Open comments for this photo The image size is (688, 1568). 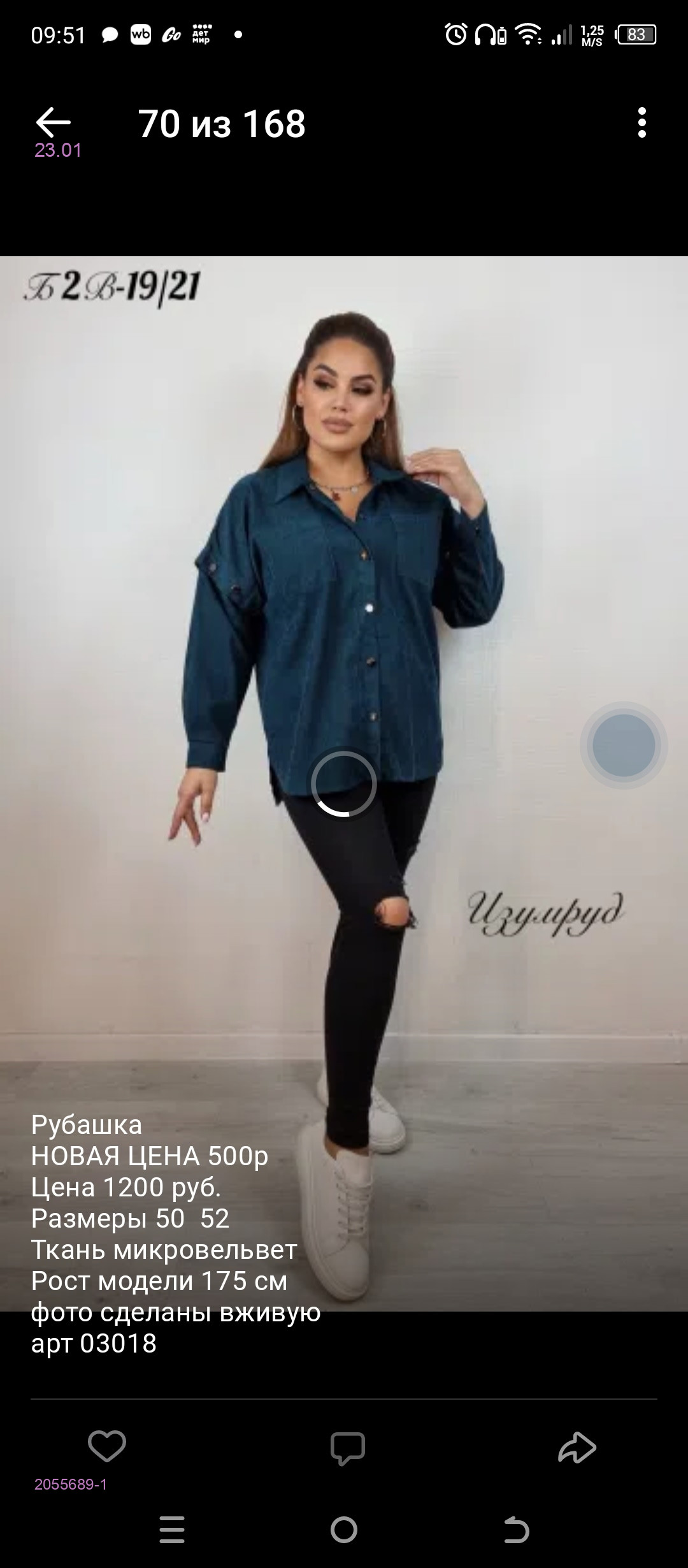[347, 1448]
